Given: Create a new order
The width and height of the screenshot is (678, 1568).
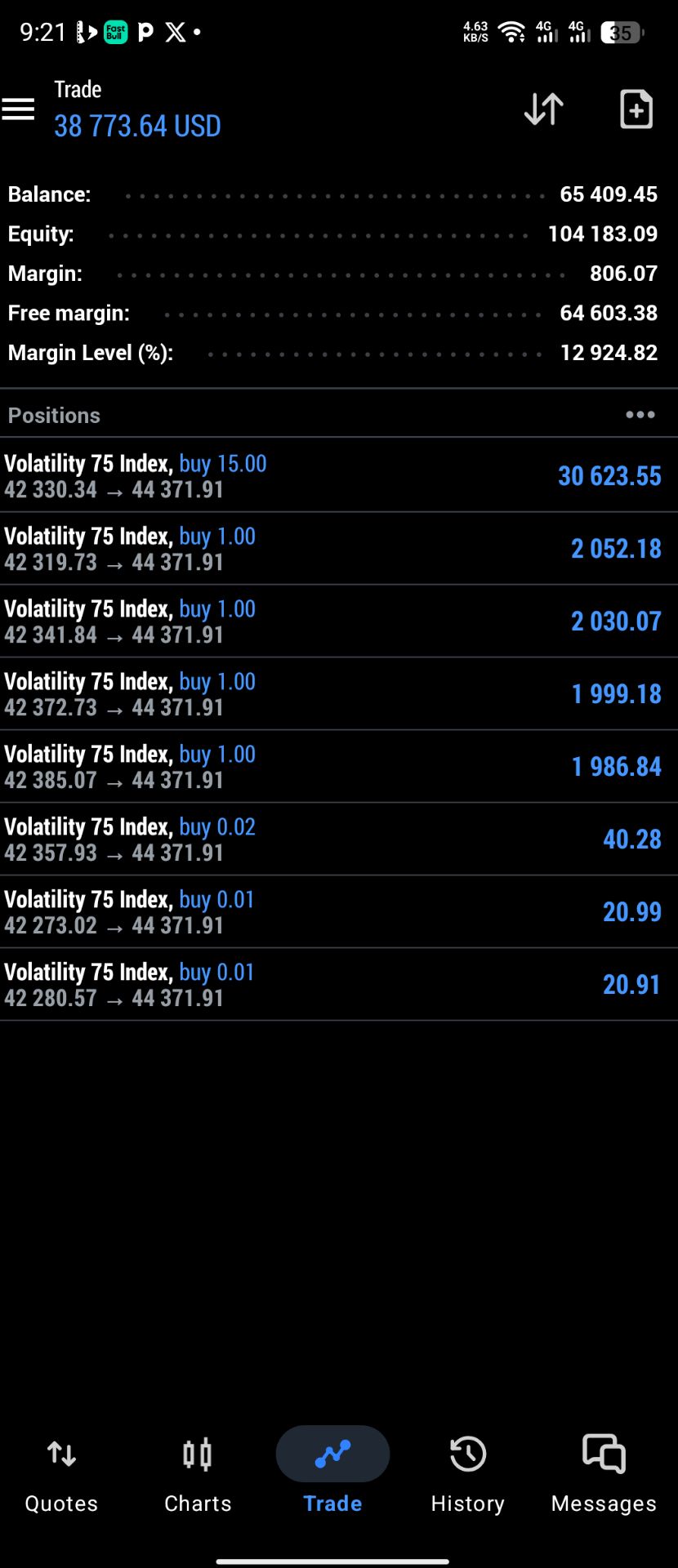Looking at the screenshot, I should point(636,109).
